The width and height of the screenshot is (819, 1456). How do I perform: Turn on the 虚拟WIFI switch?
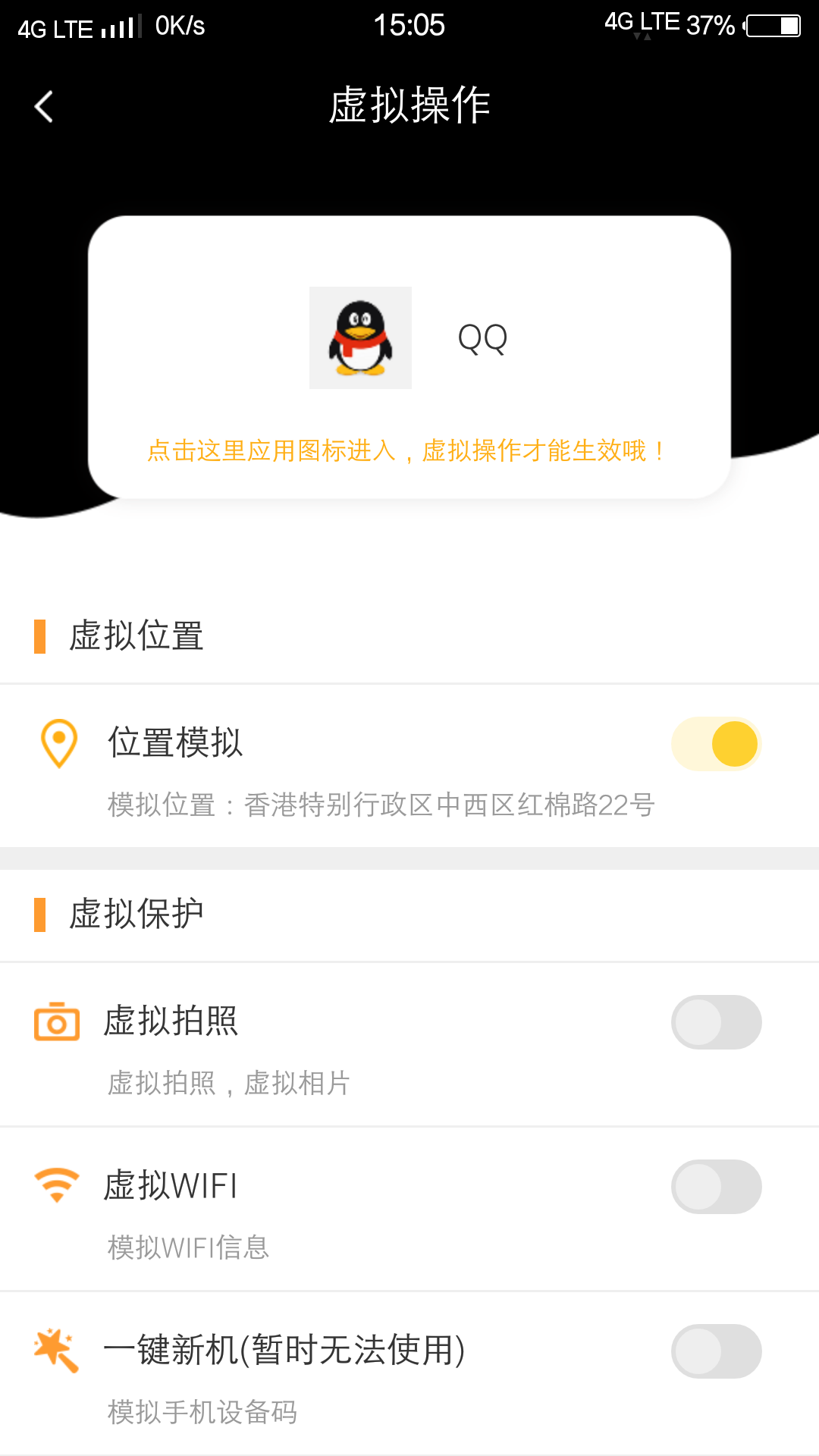click(x=717, y=1187)
